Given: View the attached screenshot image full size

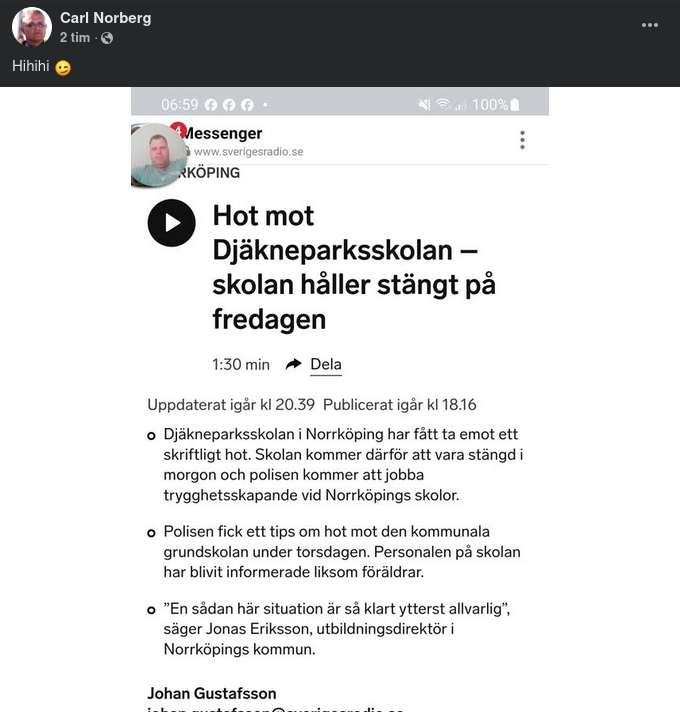Looking at the screenshot, I should (x=340, y=400).
